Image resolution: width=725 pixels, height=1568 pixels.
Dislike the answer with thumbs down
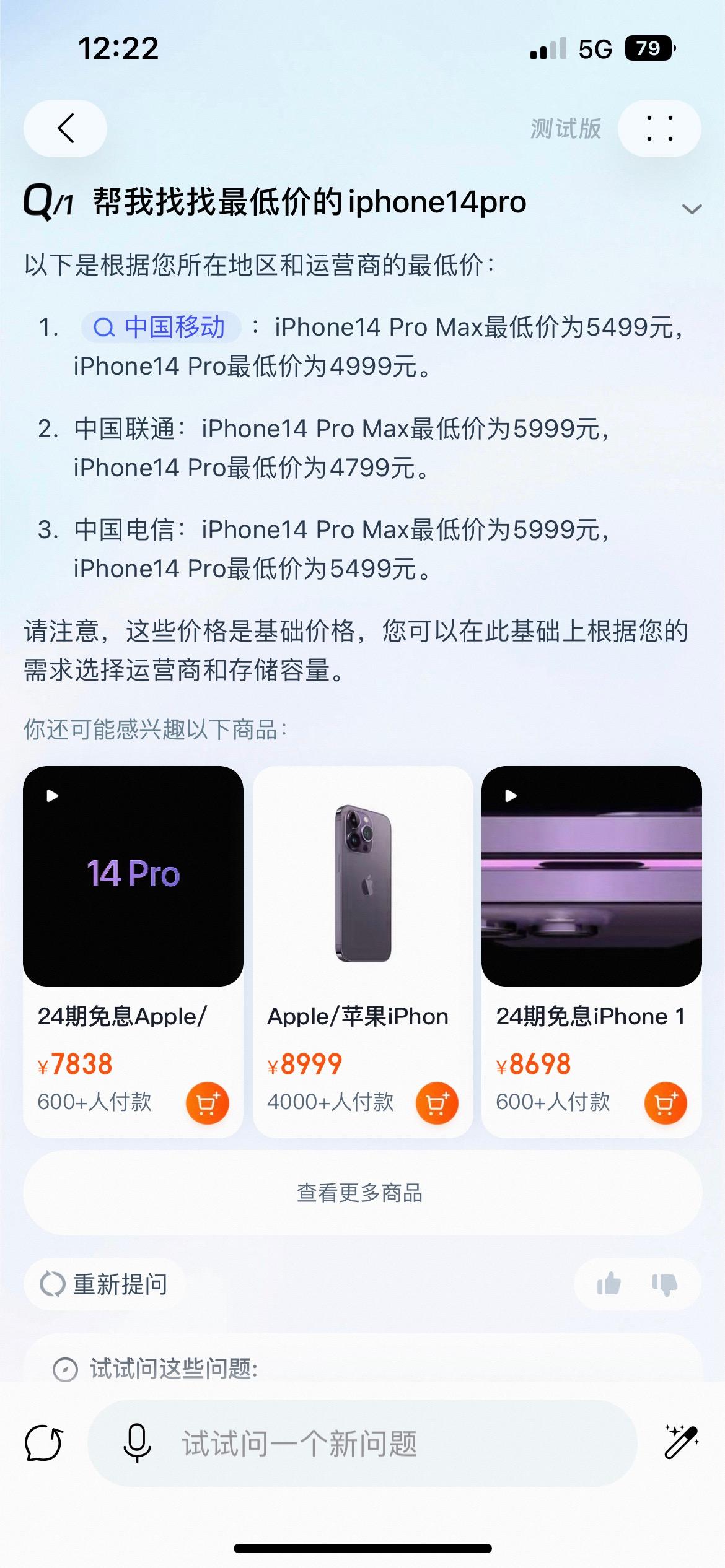[x=665, y=1284]
